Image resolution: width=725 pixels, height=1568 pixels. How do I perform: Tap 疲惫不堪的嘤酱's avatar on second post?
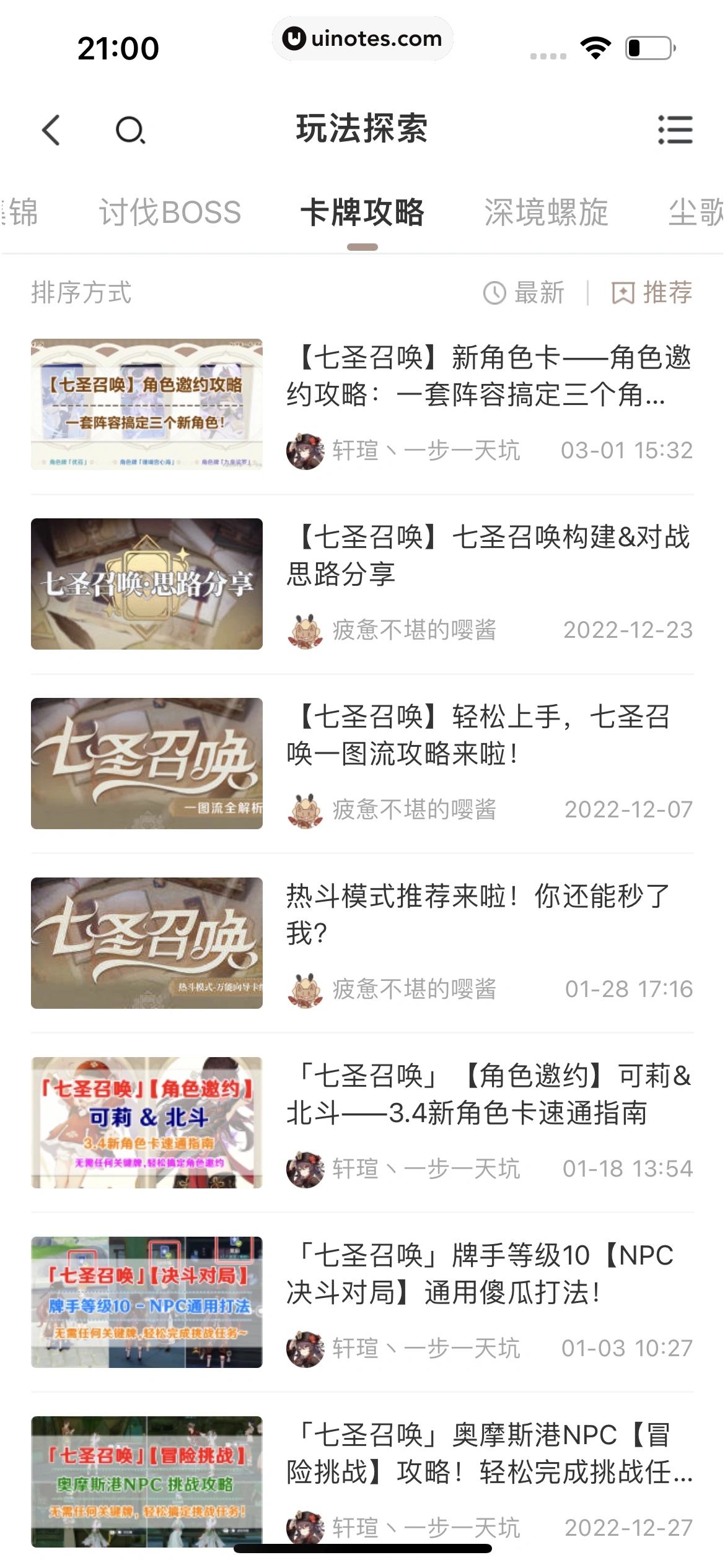pos(306,630)
